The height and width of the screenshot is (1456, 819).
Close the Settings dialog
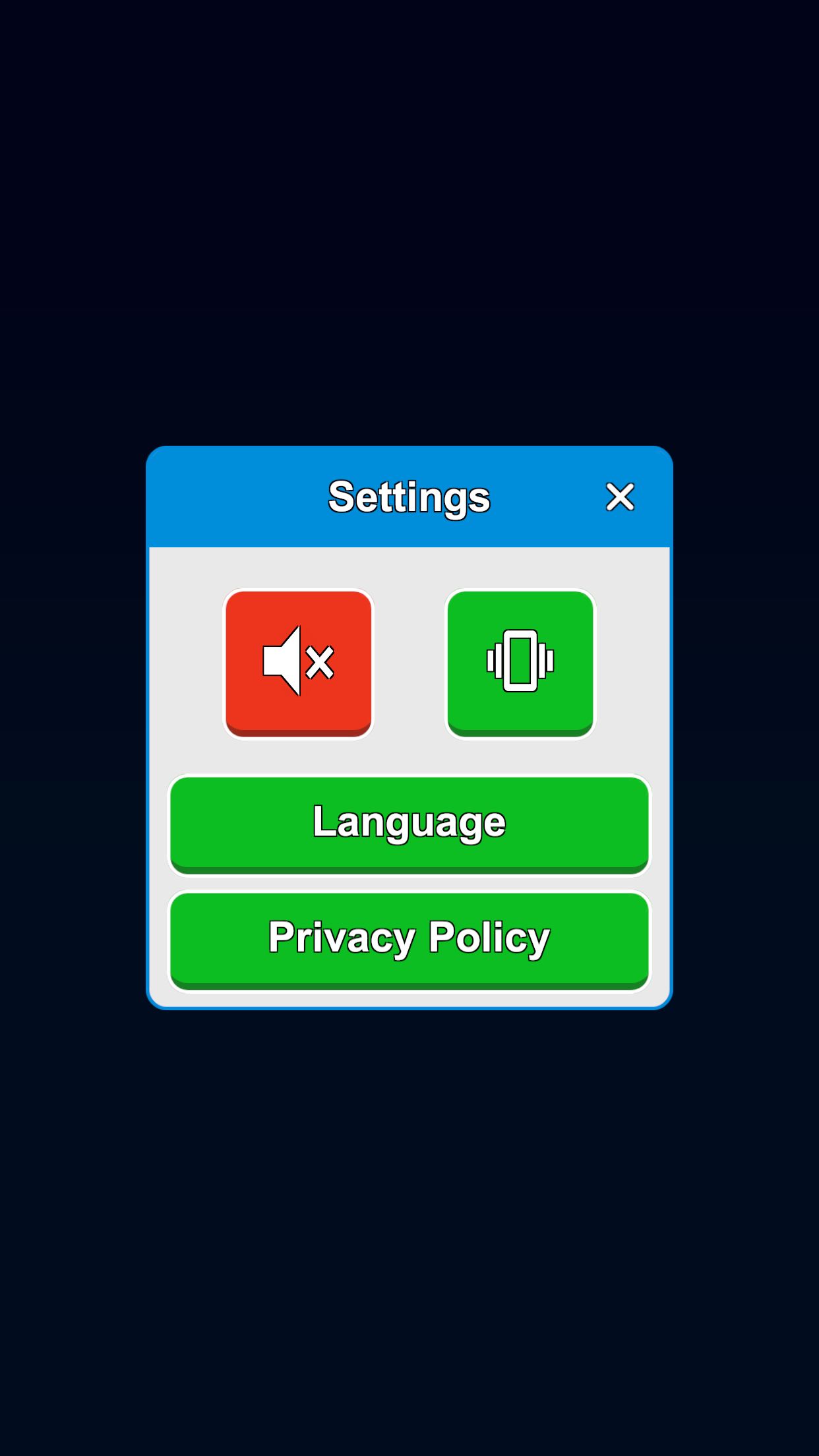620,497
